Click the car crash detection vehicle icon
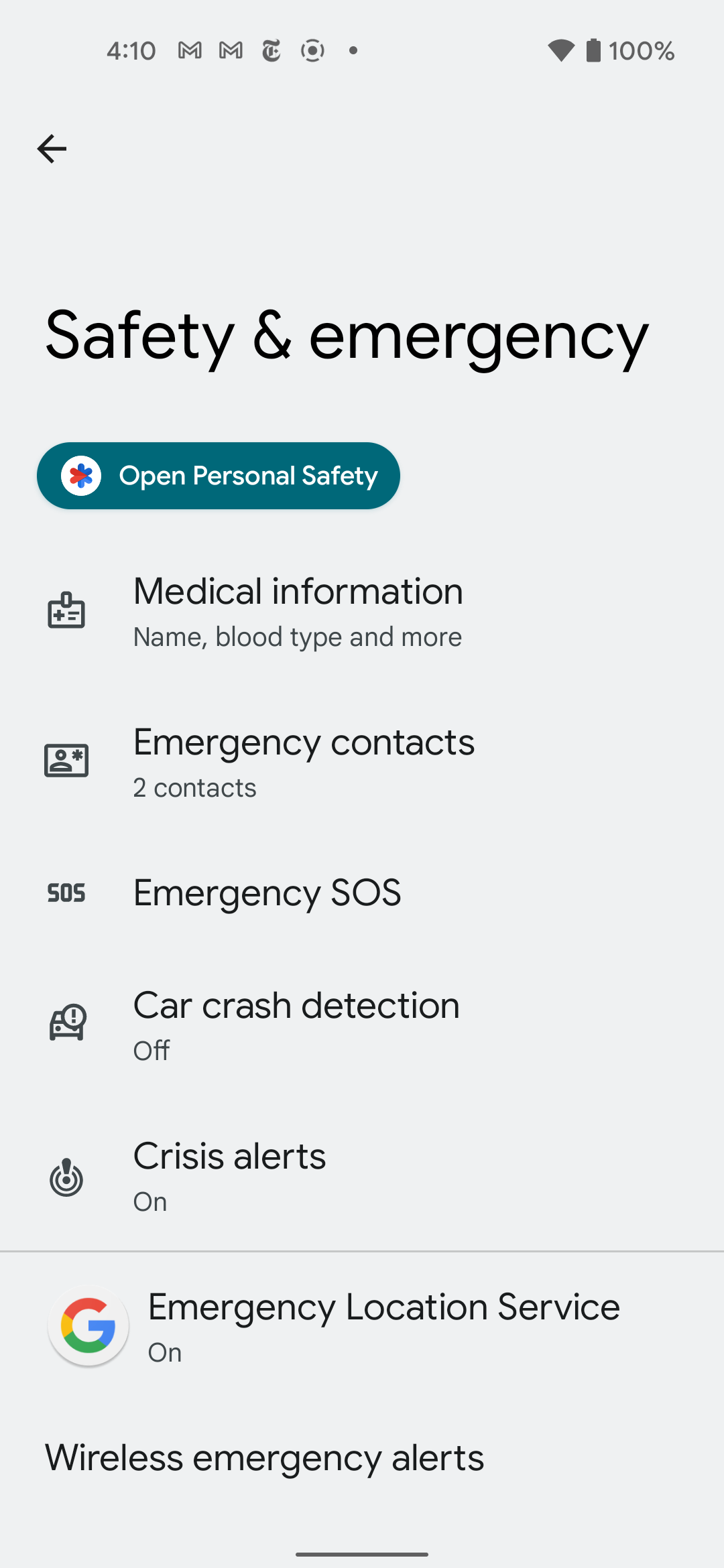Screen dimensions: 724x1568 pyautogui.click(x=66, y=1022)
